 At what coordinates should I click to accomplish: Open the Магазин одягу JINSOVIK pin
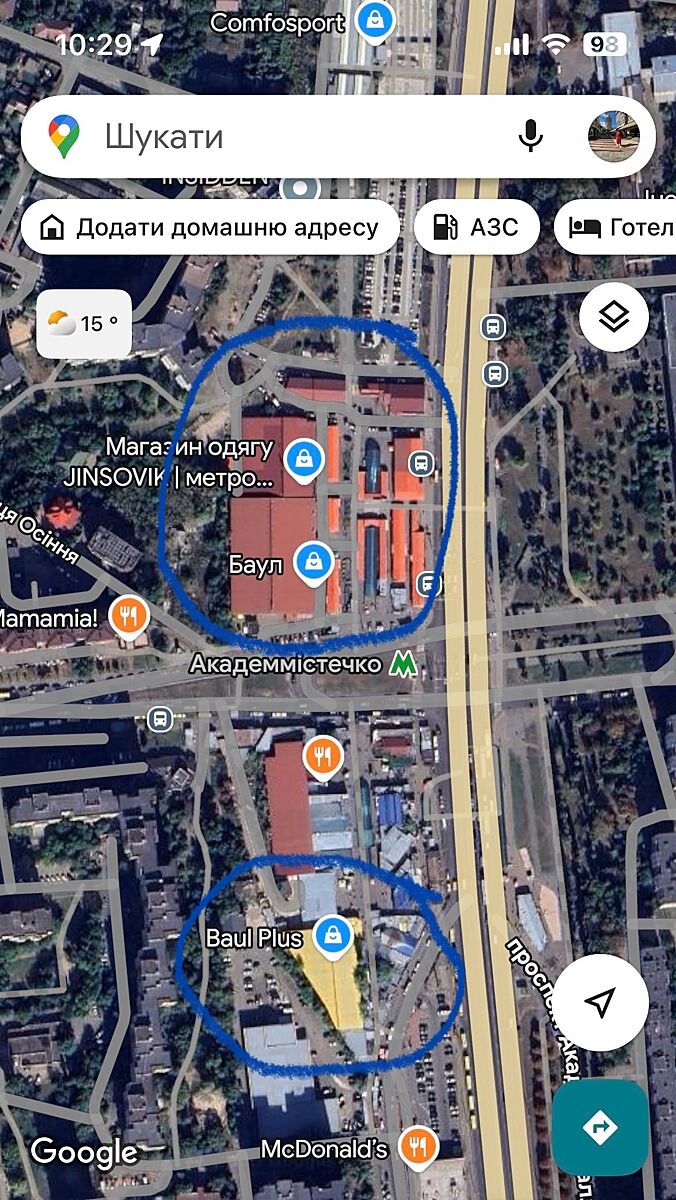tap(301, 458)
